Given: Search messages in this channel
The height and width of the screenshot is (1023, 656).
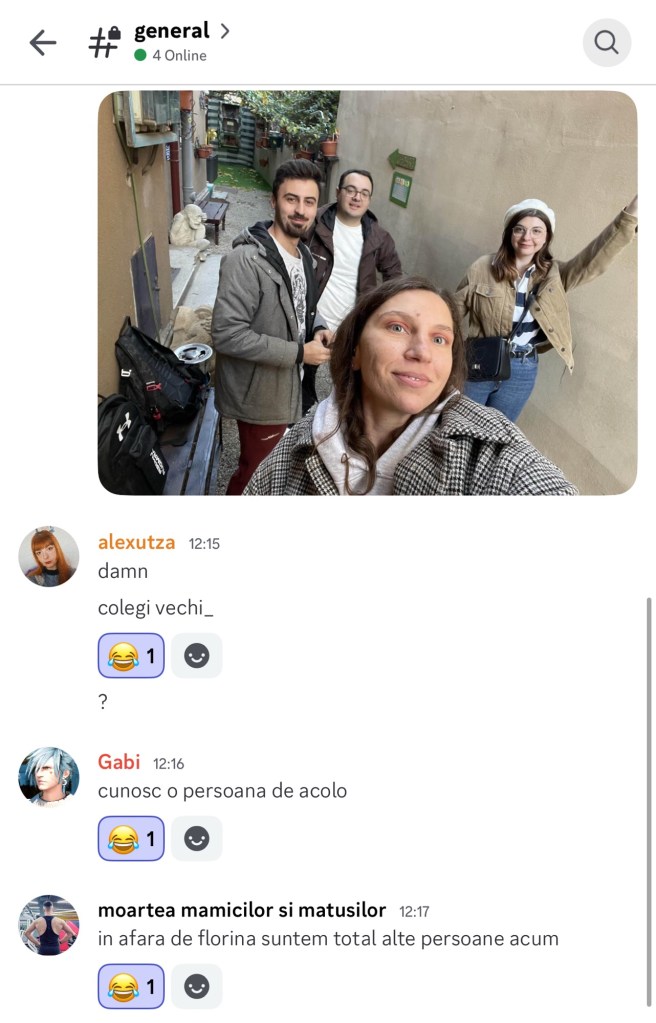Looking at the screenshot, I should tap(606, 42).
